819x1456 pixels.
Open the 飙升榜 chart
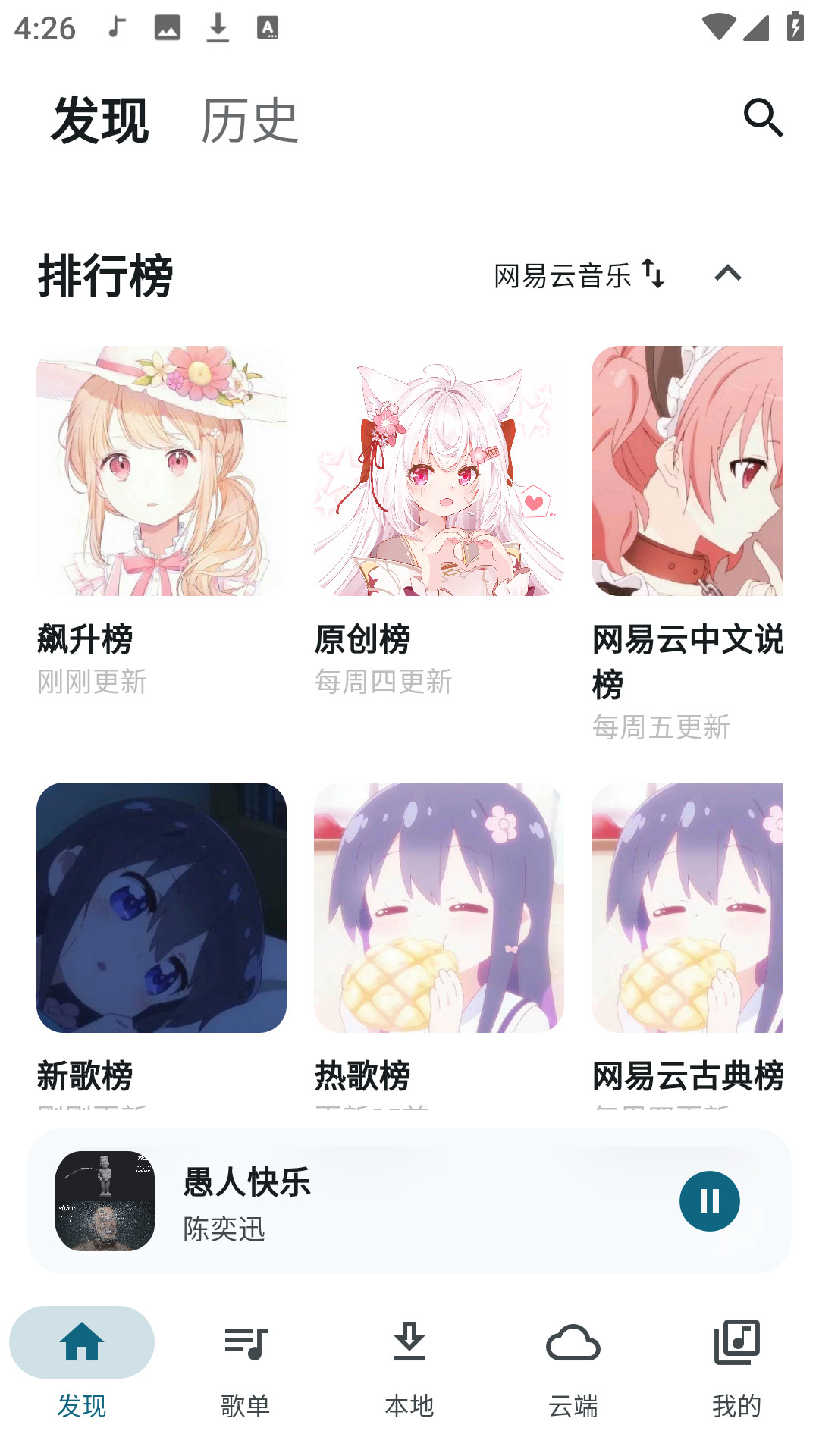pyautogui.click(x=161, y=470)
